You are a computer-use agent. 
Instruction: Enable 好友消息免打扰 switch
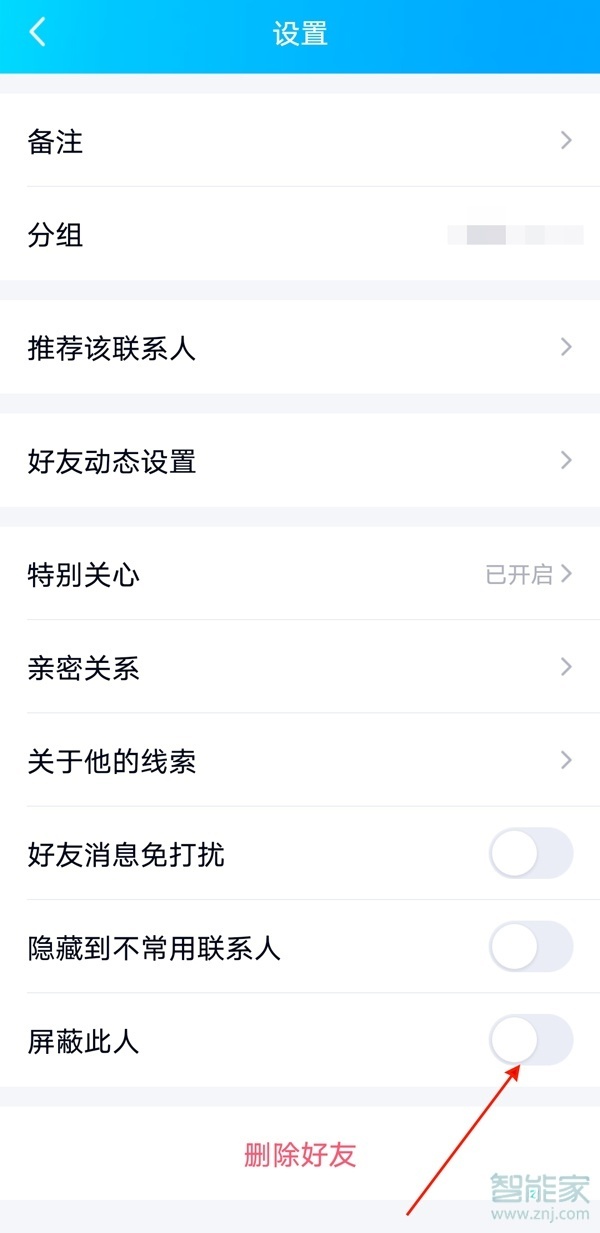530,854
